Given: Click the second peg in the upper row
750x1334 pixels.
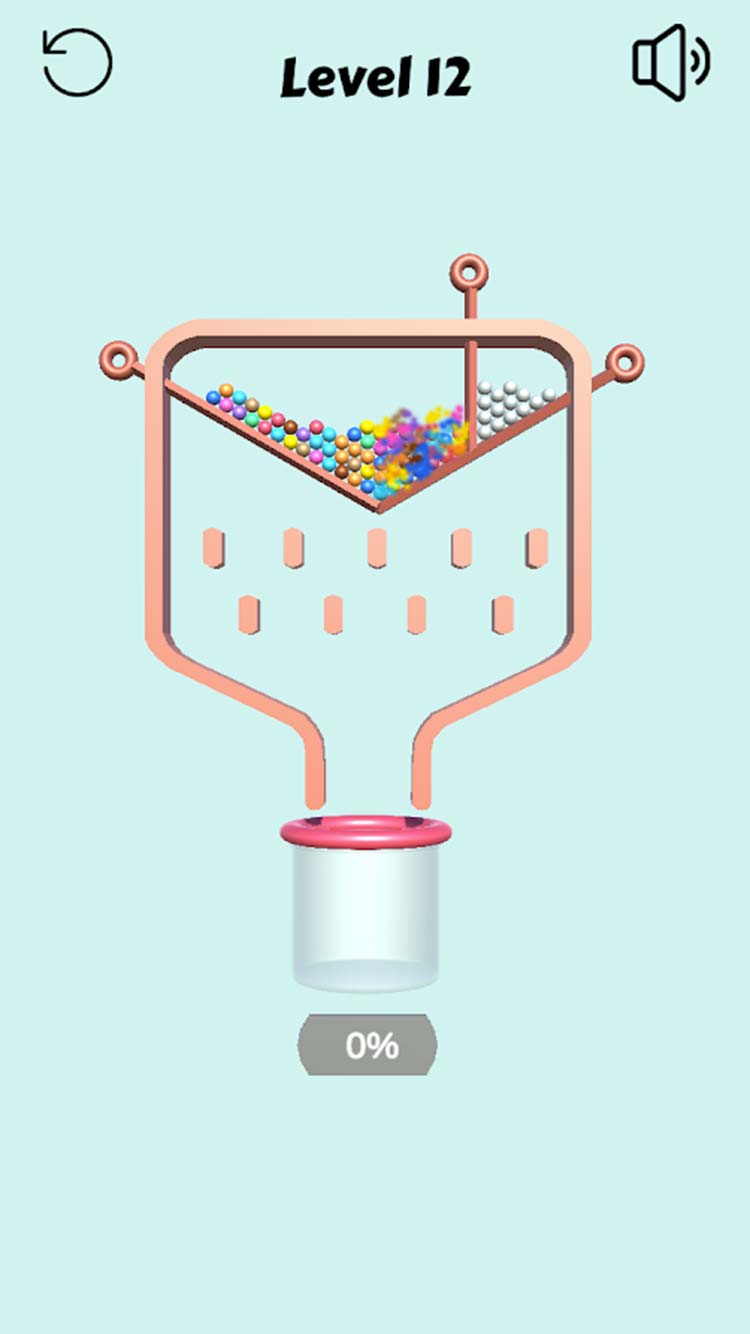Looking at the screenshot, I should [294, 543].
